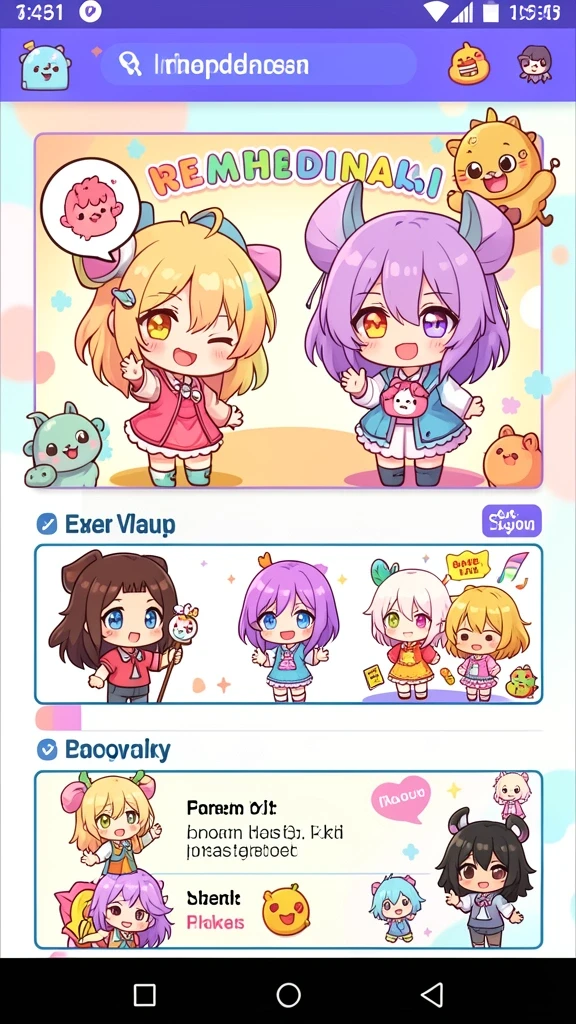Open the profile avatar in the app bar
Screen dimensions: 576x1024
pyautogui.click(x=535, y=63)
